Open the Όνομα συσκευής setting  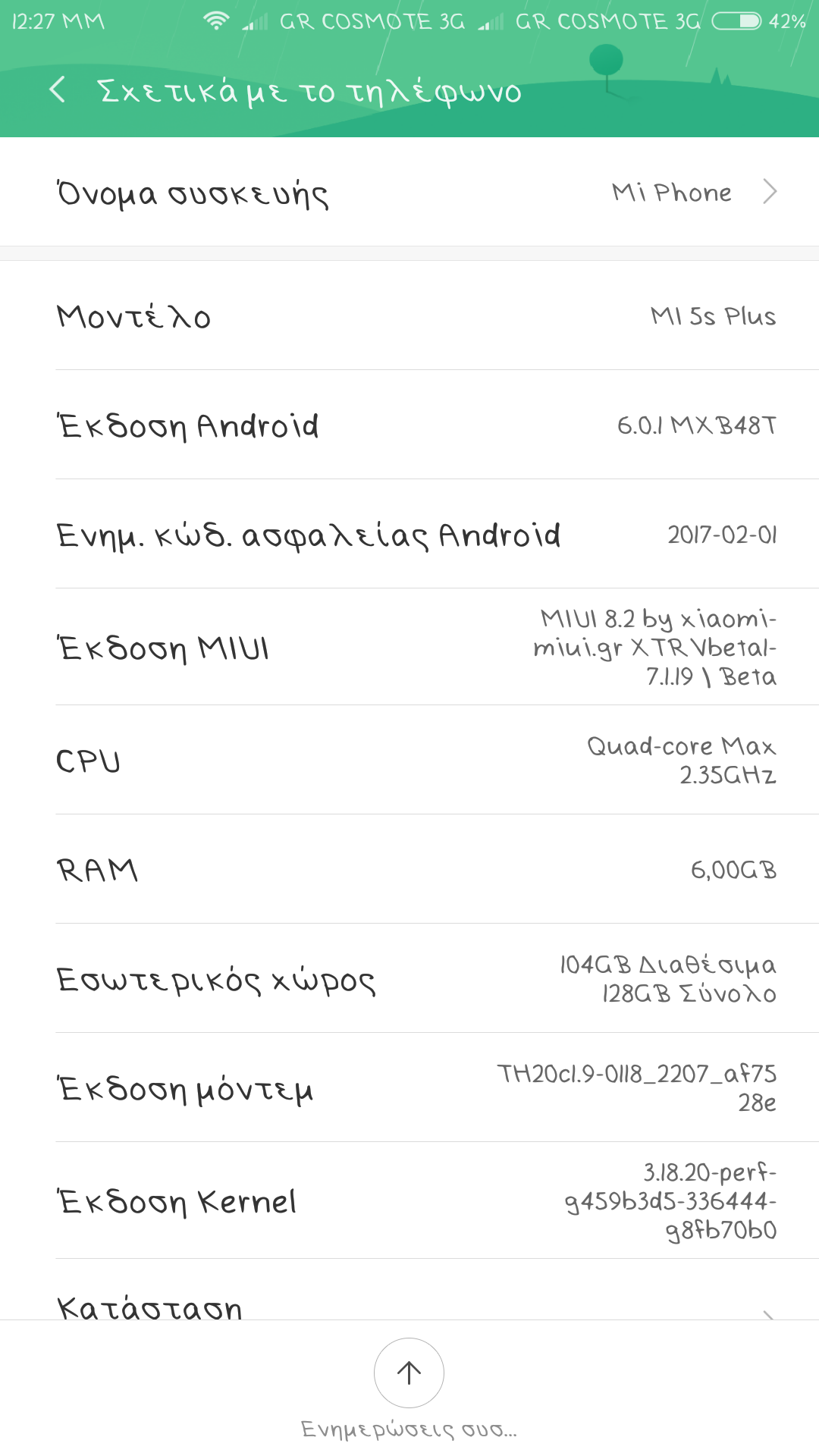pyautogui.click(x=409, y=193)
